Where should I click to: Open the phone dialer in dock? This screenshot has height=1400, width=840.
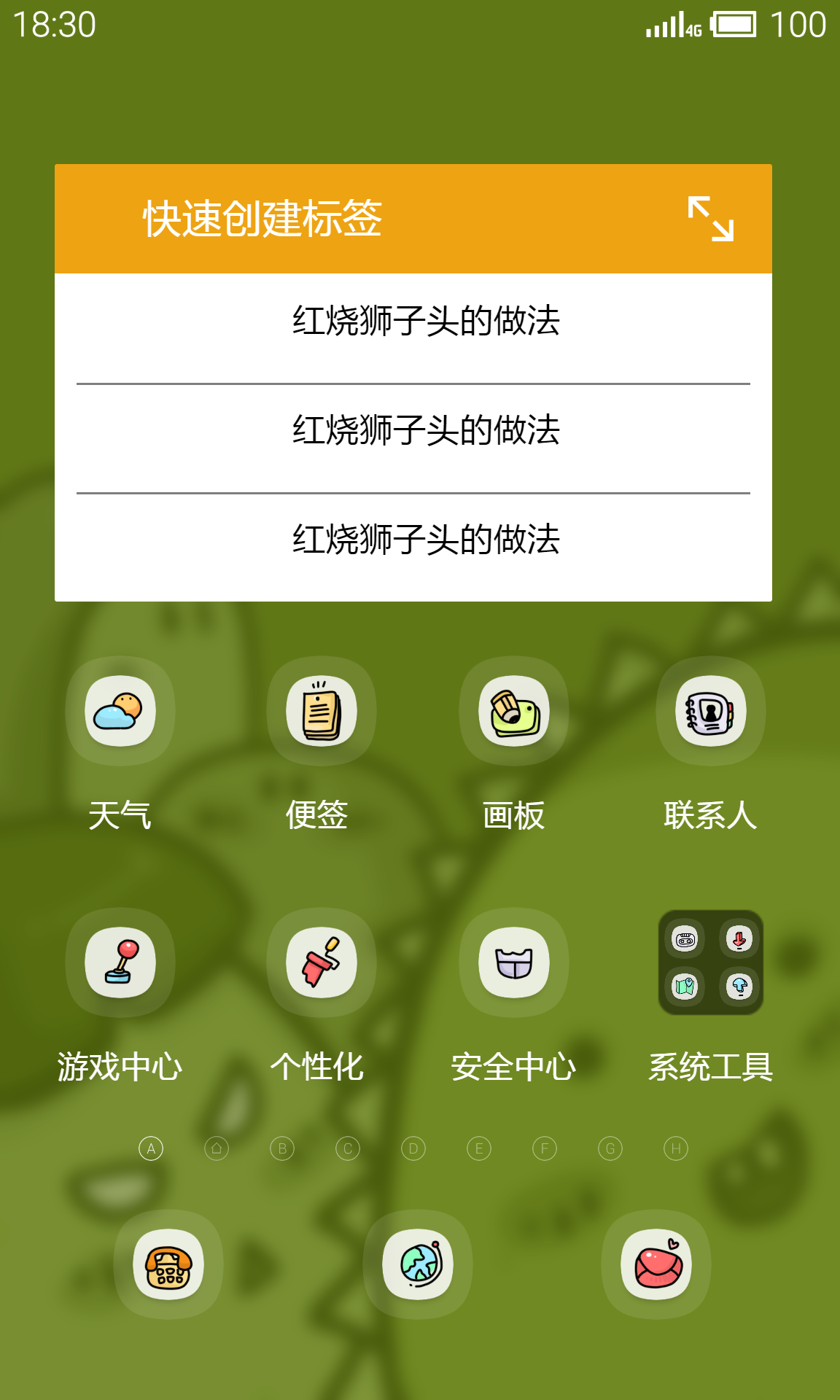(168, 1264)
